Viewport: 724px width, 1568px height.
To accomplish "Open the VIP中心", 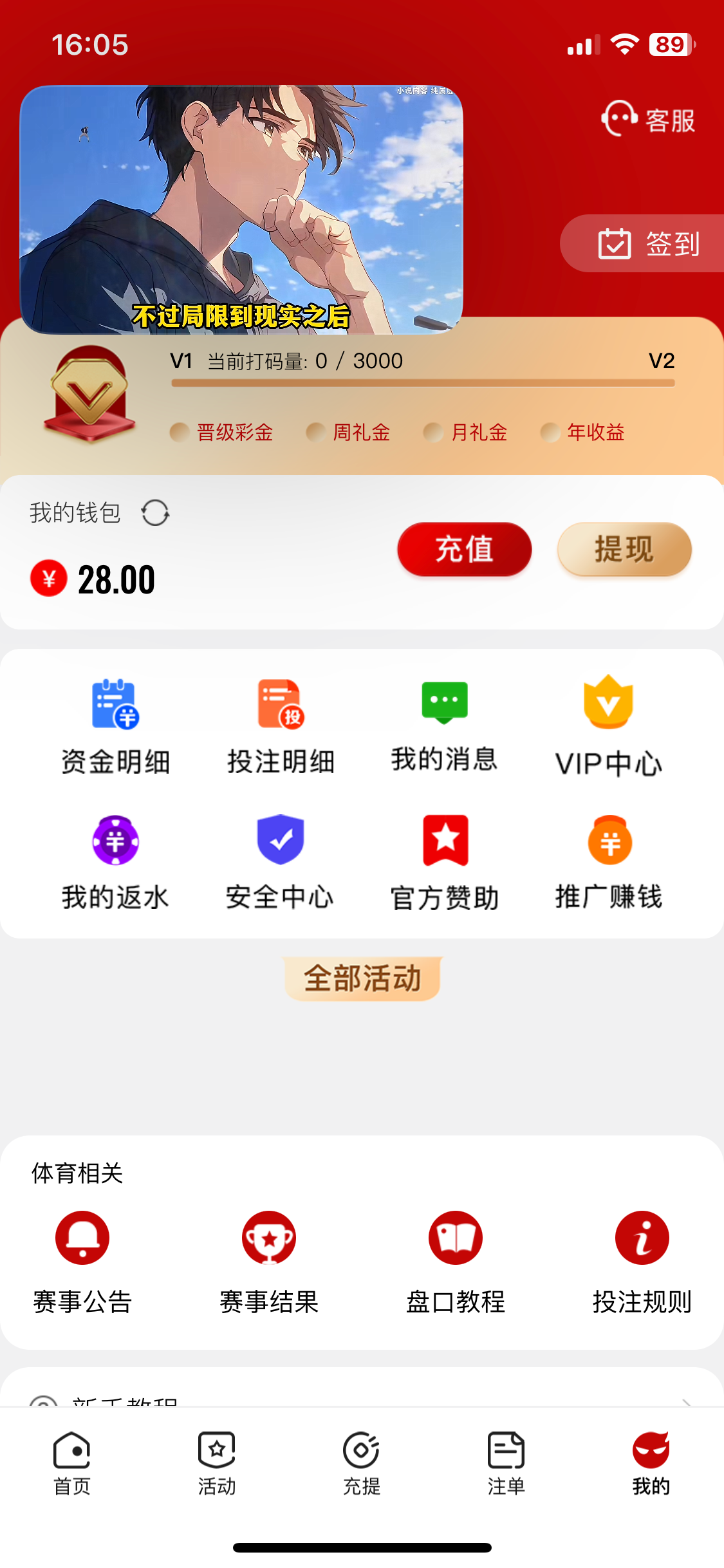I will [x=609, y=727].
